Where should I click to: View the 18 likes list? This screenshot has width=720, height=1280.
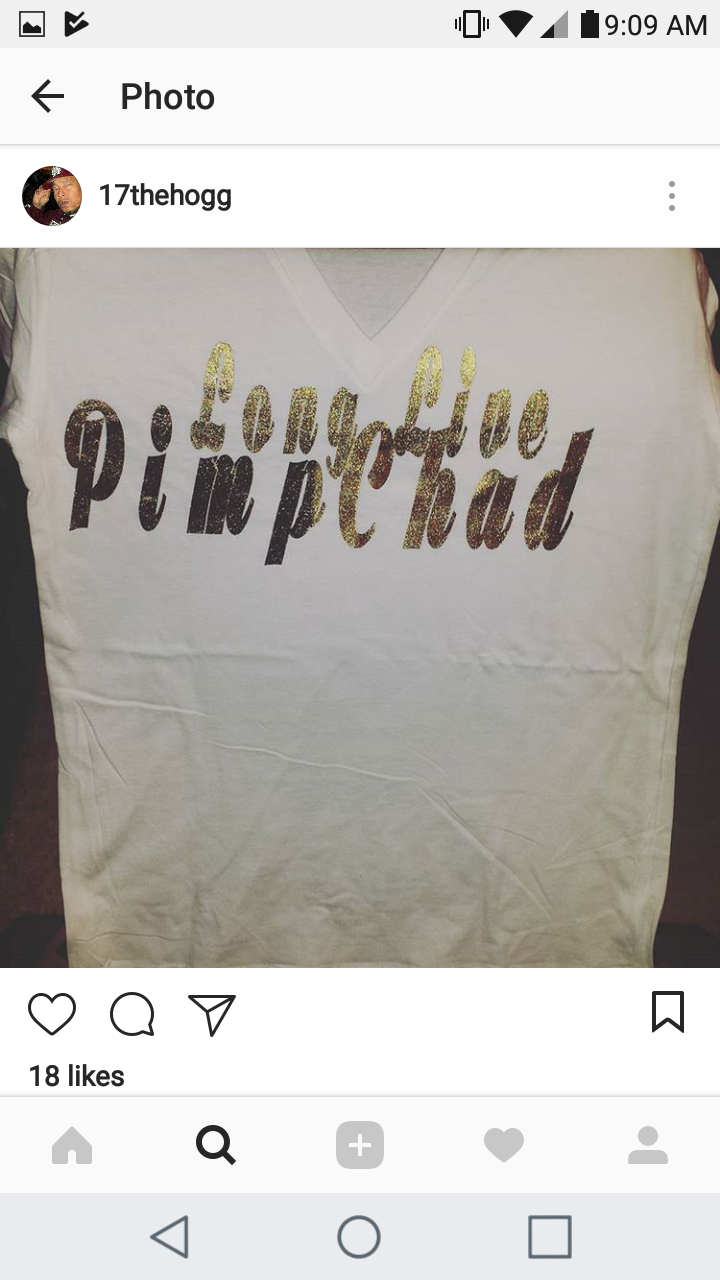pyautogui.click(x=77, y=1076)
